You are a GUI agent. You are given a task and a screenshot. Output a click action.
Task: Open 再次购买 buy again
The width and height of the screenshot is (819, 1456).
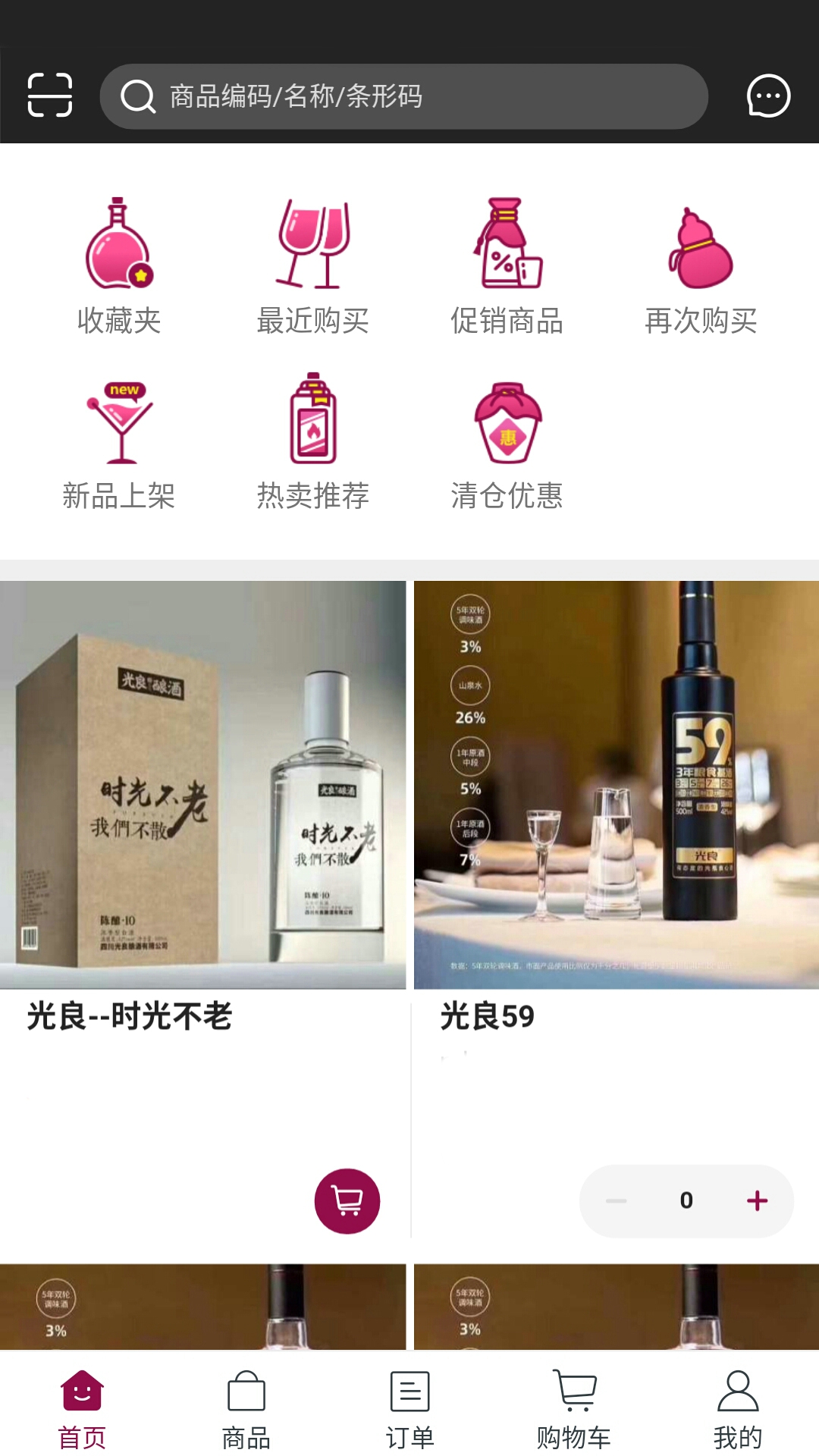click(701, 266)
